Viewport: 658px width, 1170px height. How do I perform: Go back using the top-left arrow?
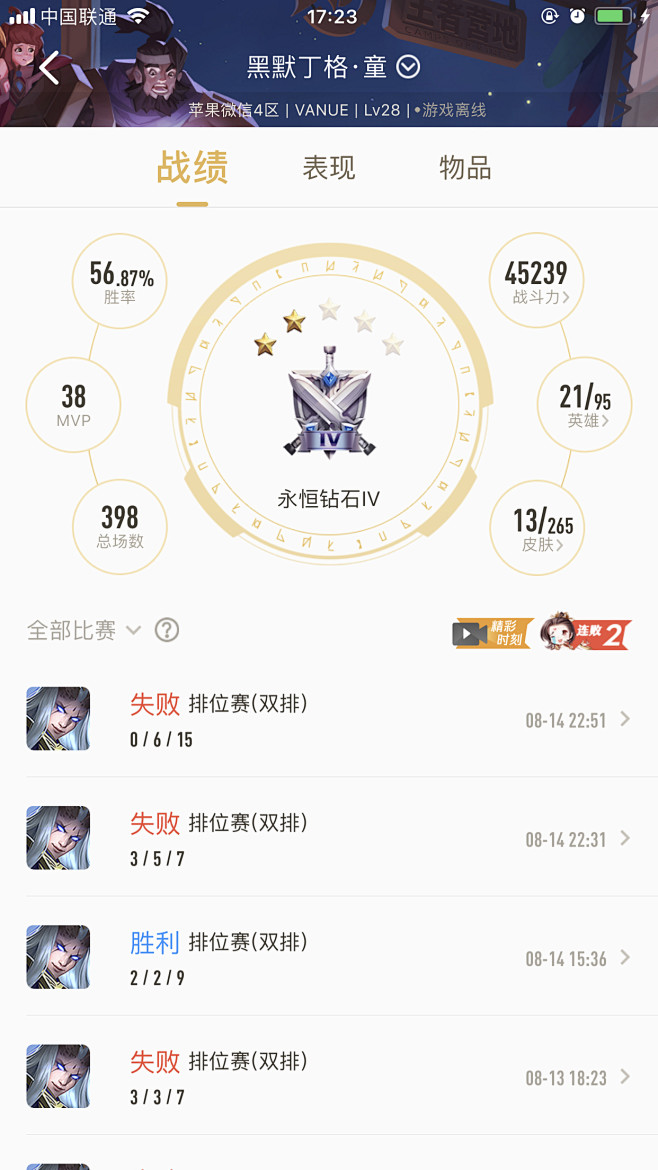[x=49, y=68]
